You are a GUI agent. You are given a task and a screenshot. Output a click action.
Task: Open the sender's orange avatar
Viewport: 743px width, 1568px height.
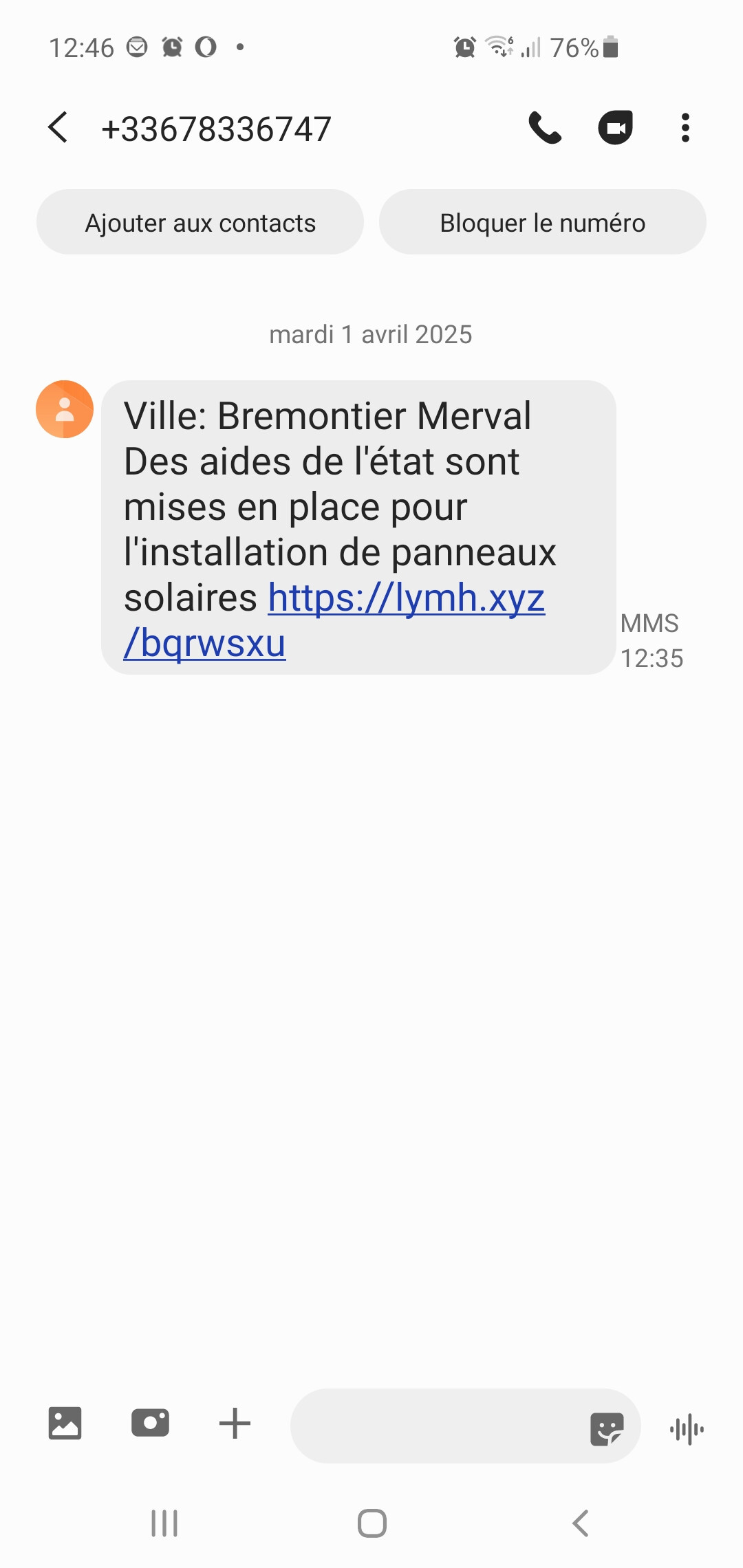[65, 409]
